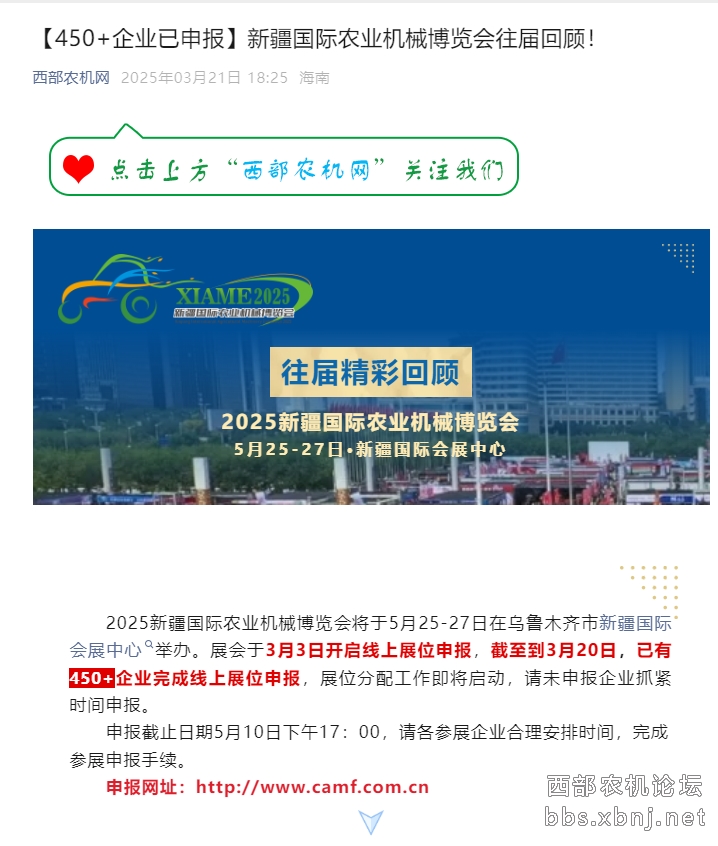View the 往届精彩回顾 banner image
Screen dimensions: 718x846
pyautogui.click(x=371, y=367)
